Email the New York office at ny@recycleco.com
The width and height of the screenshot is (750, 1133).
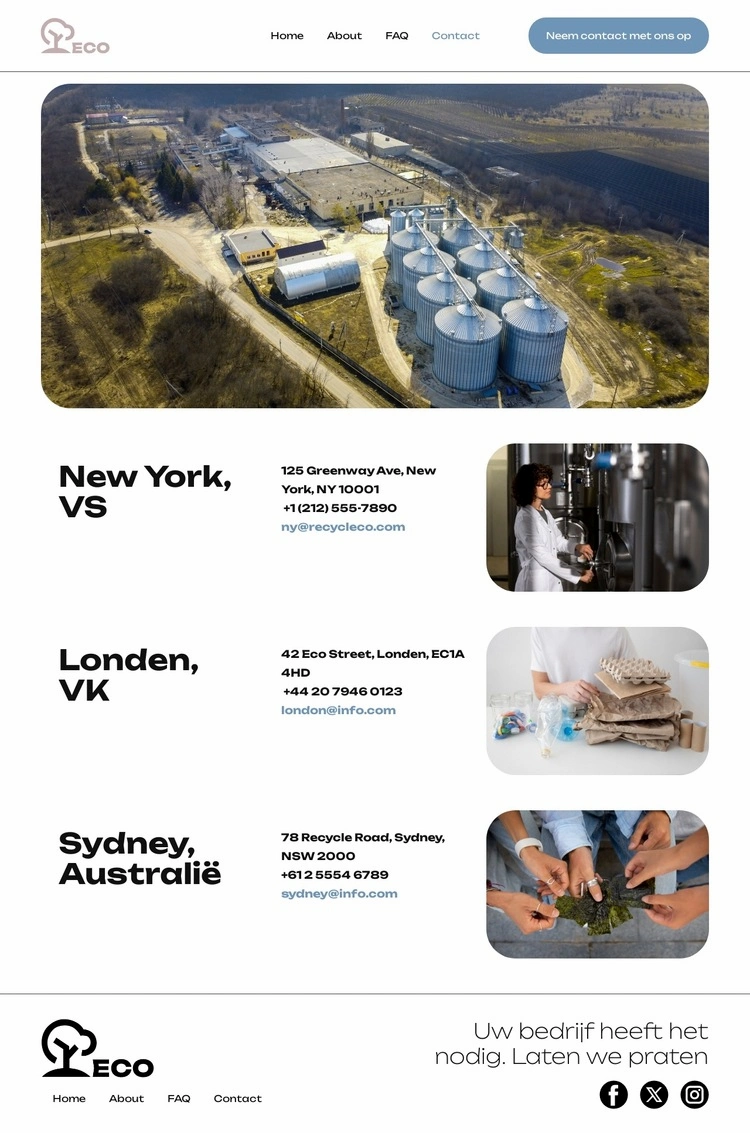tap(343, 527)
